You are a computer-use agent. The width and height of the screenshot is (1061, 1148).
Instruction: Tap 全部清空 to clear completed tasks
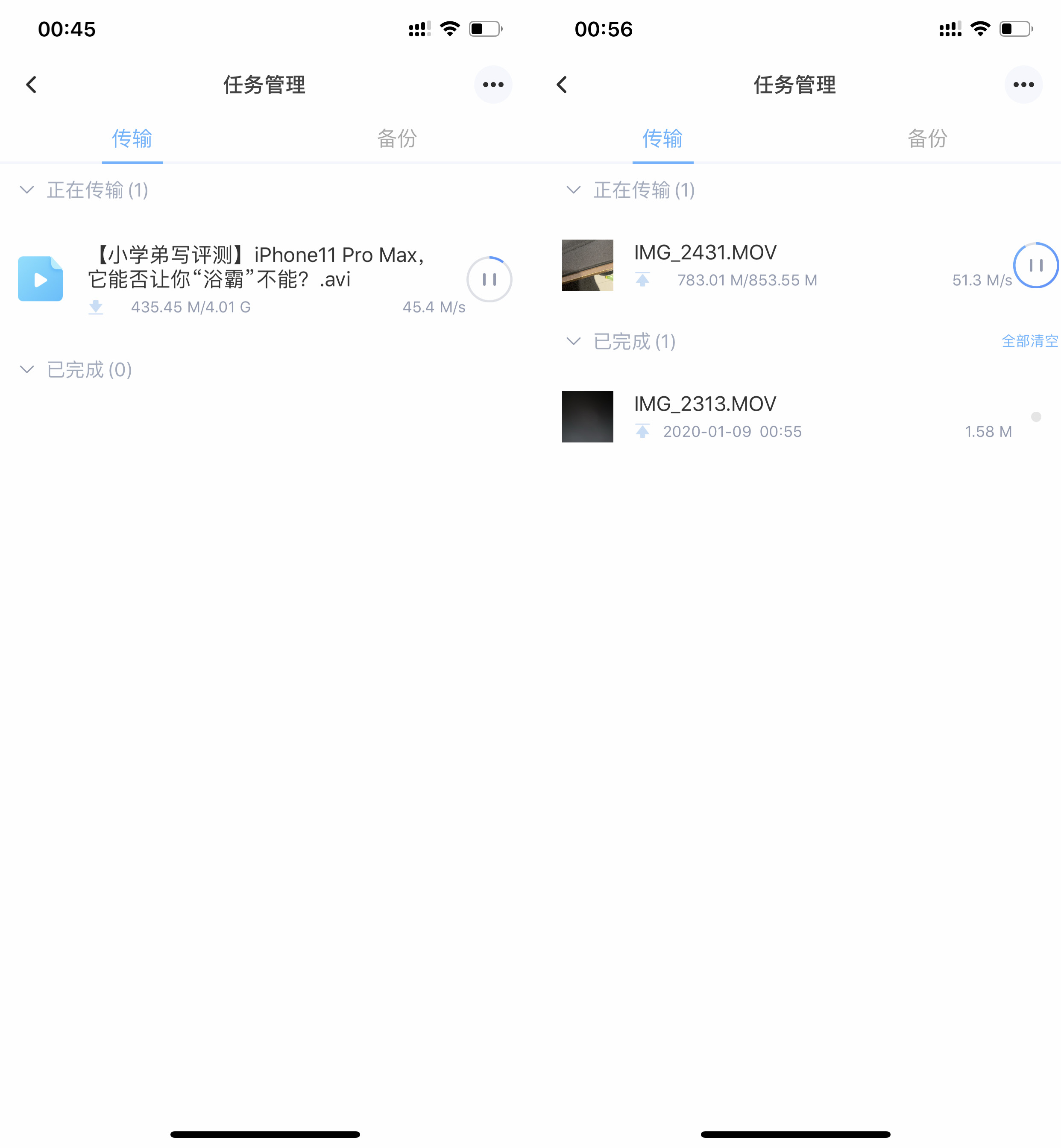1029,342
